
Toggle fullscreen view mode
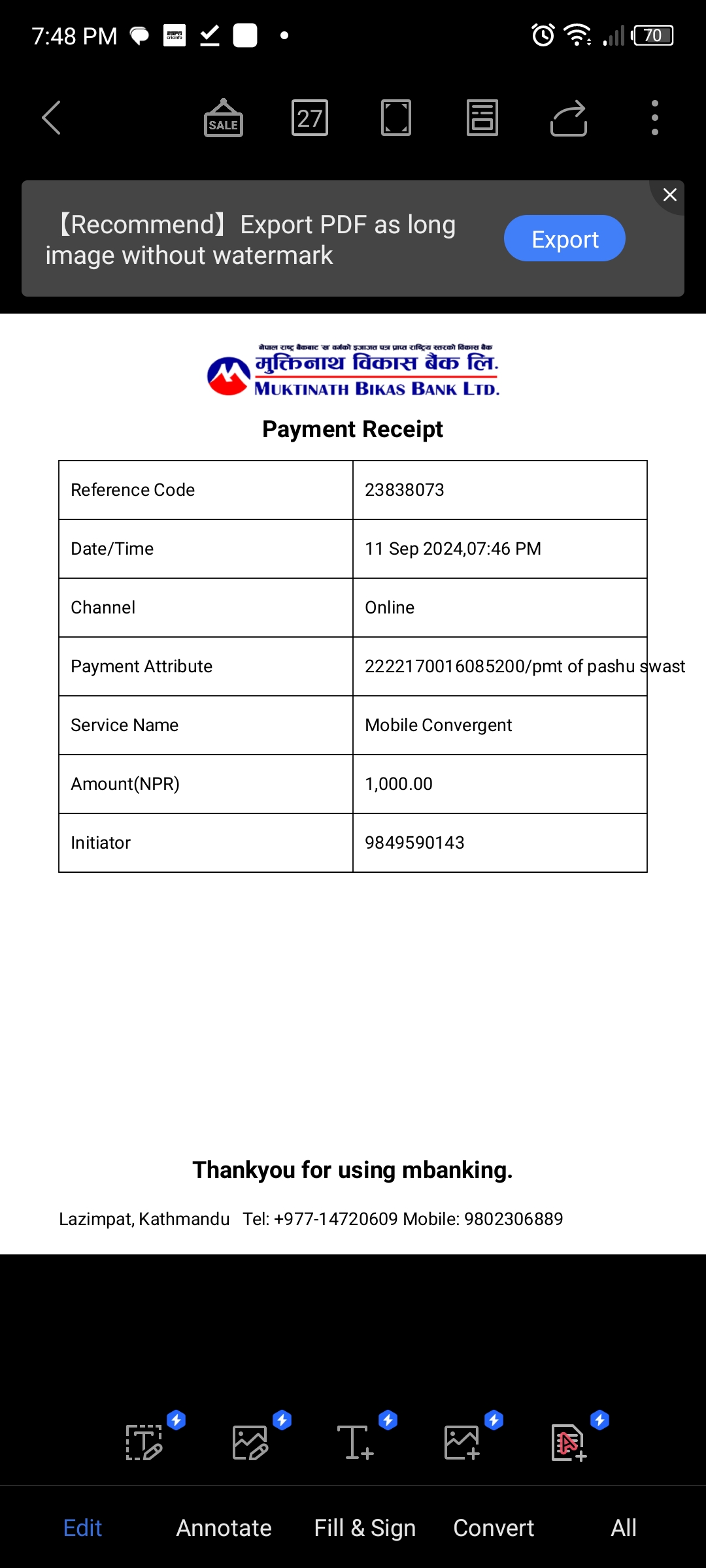tap(396, 118)
